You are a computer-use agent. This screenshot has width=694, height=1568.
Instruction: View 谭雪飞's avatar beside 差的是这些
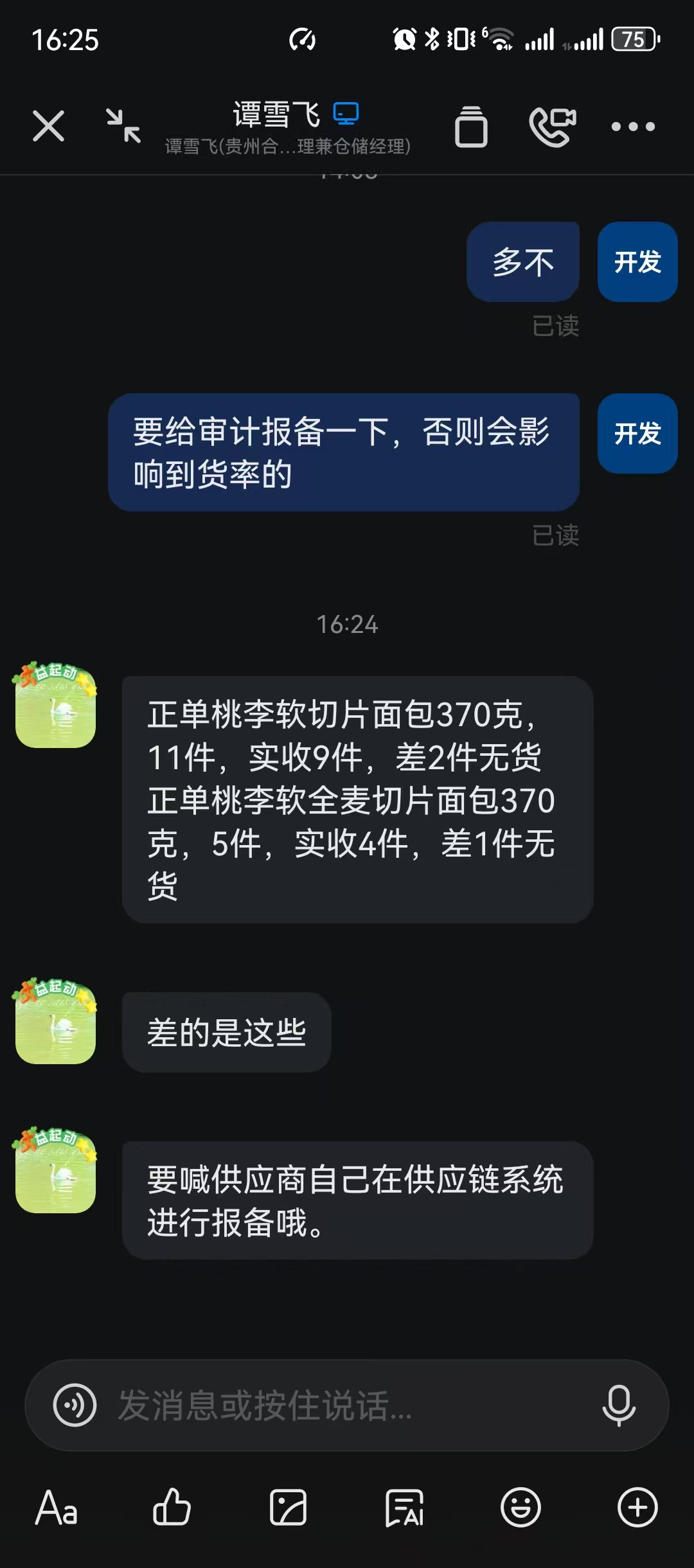[x=56, y=1022]
